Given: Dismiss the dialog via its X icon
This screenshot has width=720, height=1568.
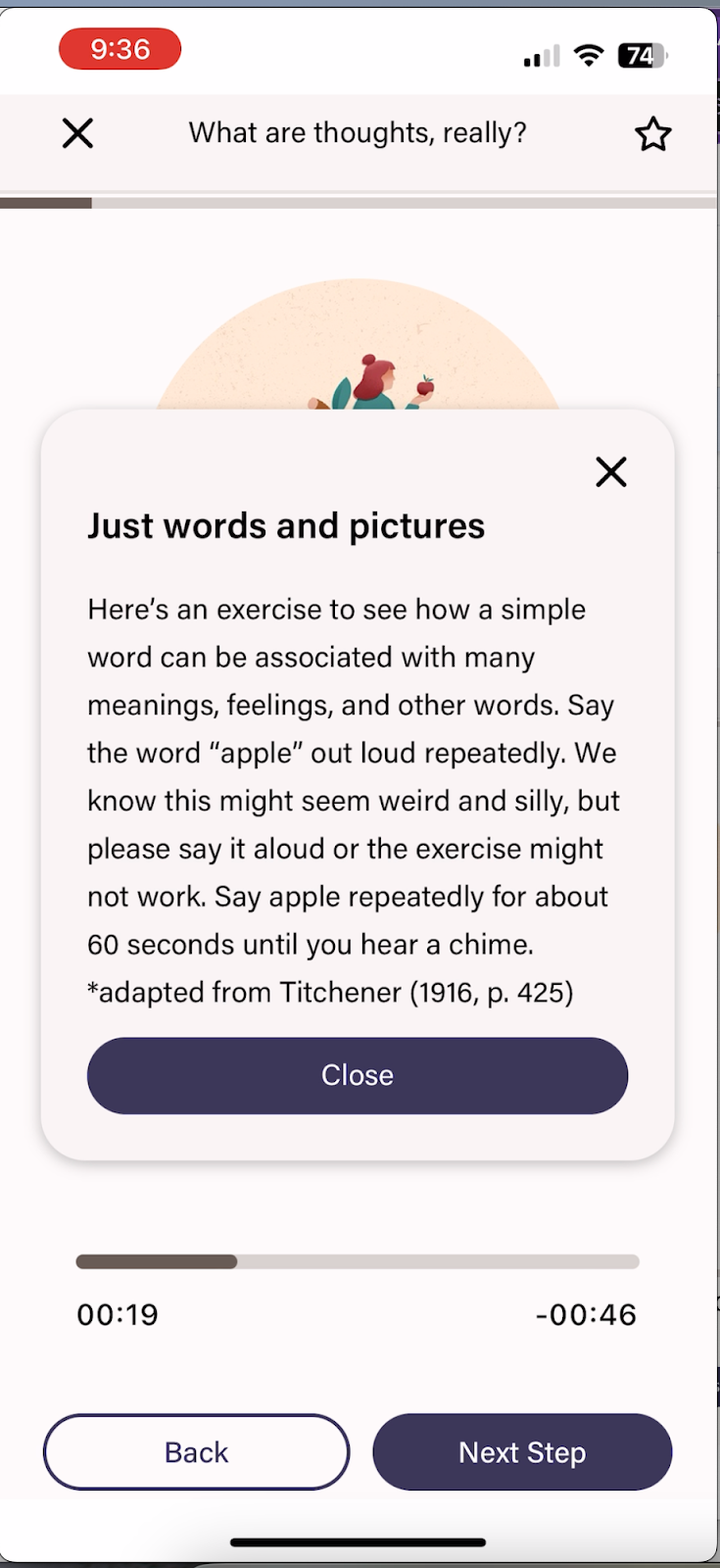Looking at the screenshot, I should [x=610, y=472].
